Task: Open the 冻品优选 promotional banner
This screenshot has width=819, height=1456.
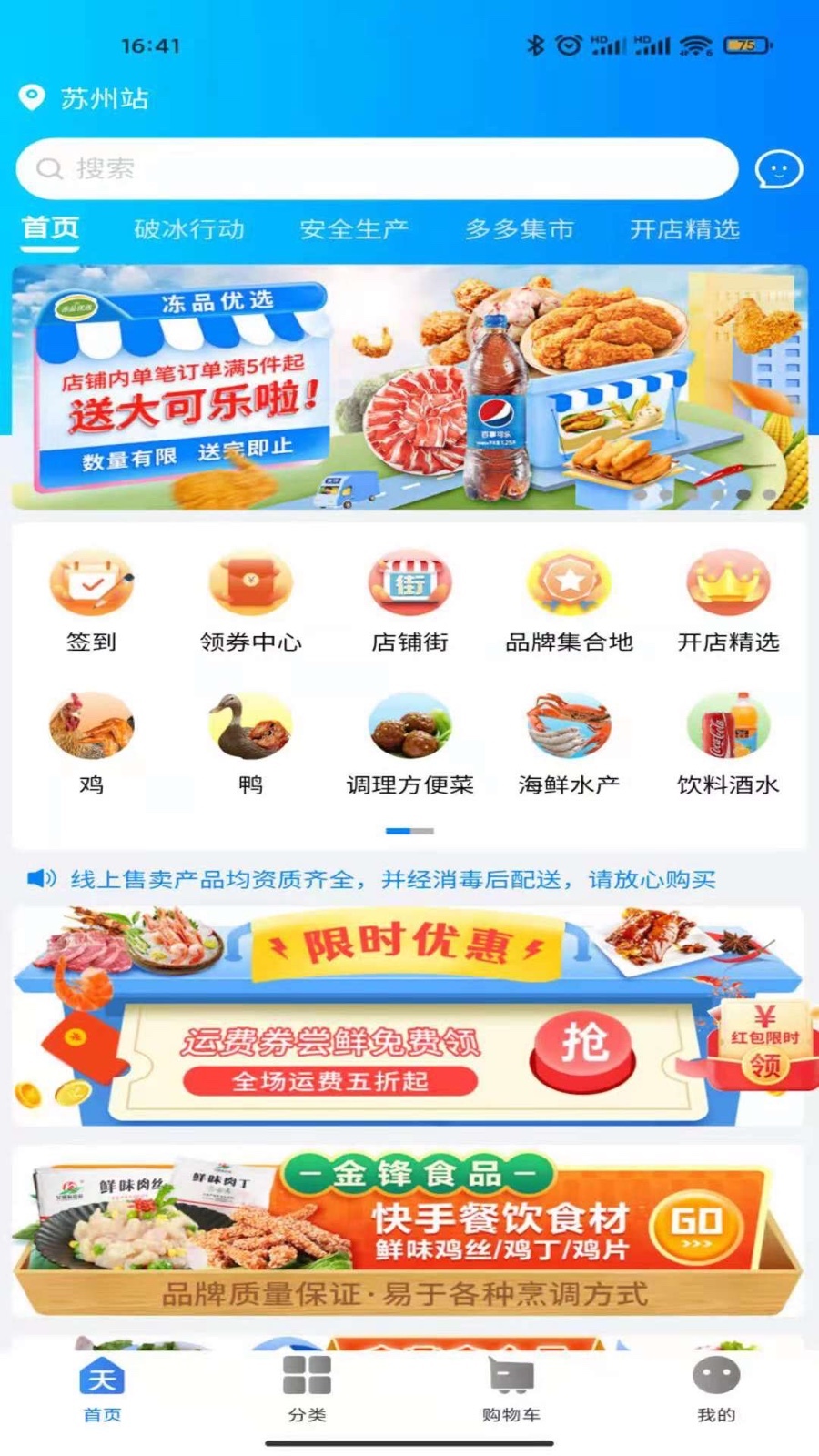Action: [409, 387]
